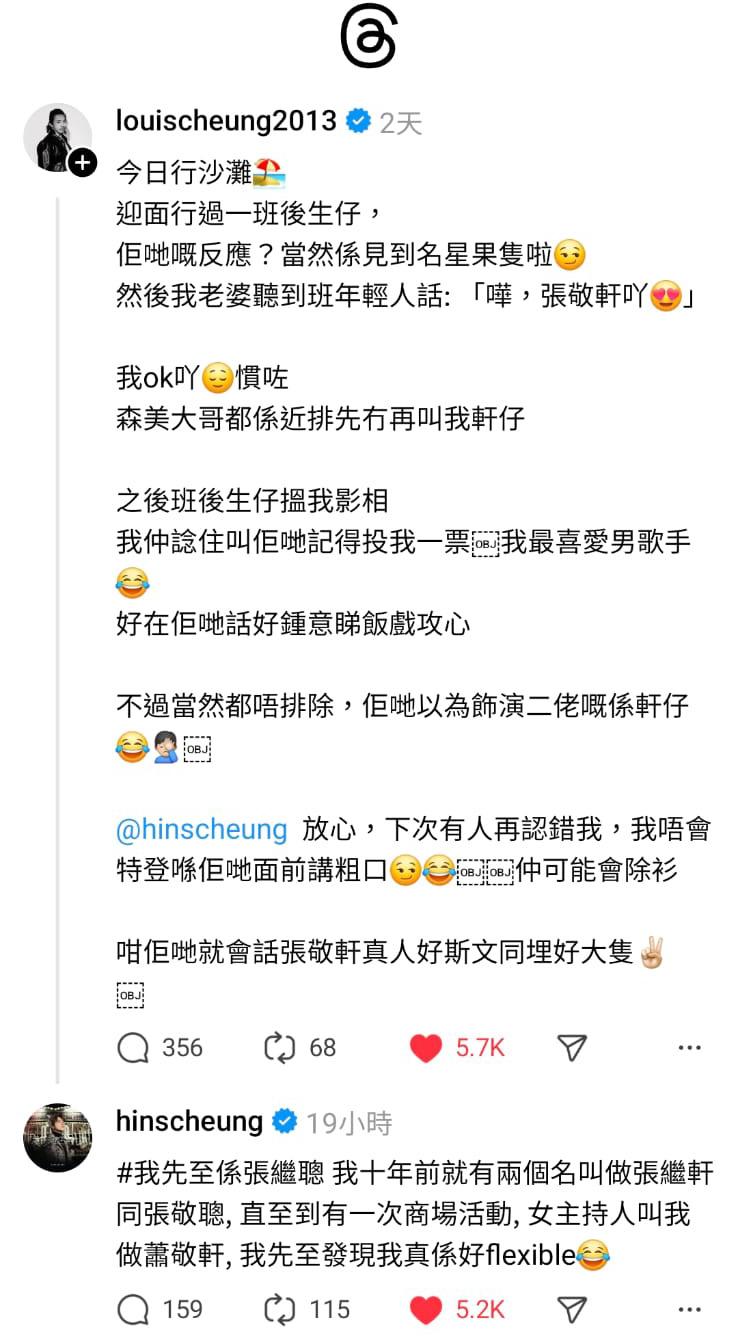
Task: Open the @hinscheung mention link
Action: click(x=201, y=829)
